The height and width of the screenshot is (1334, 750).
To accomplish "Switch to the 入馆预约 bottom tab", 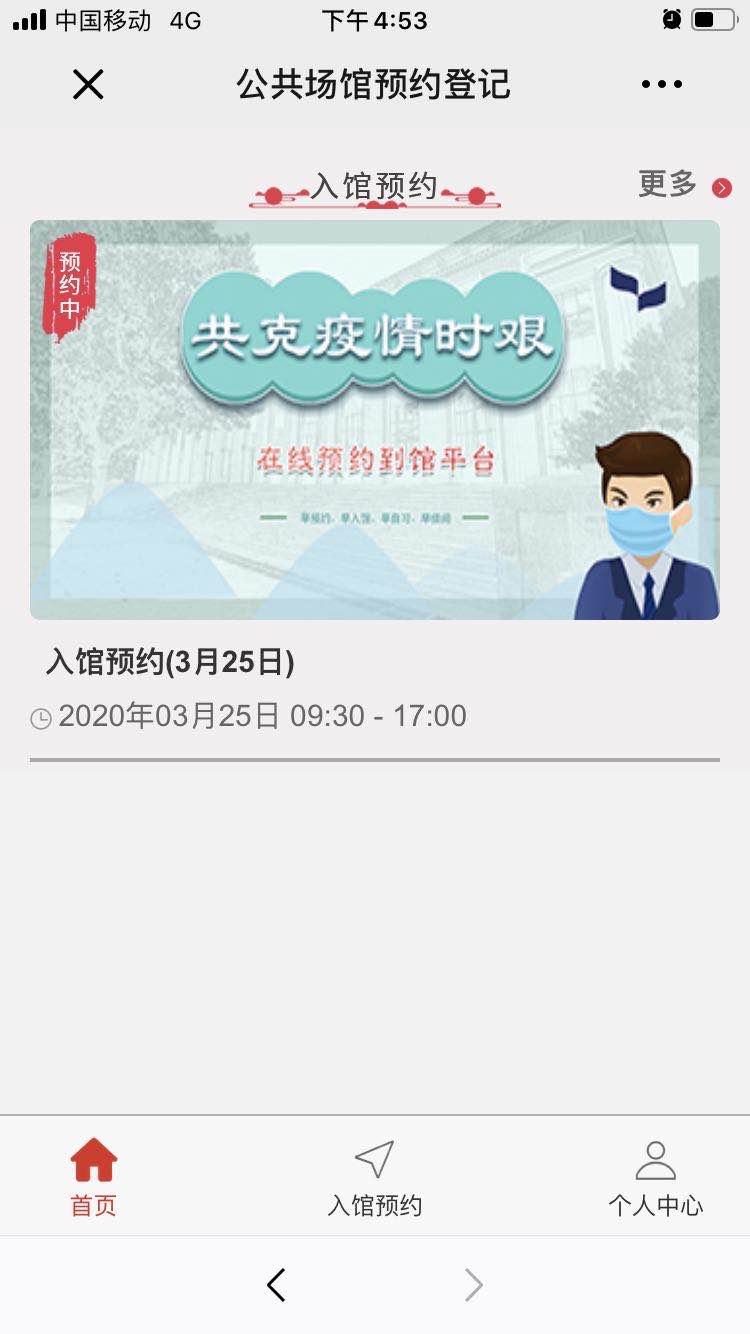I will coord(374,1177).
